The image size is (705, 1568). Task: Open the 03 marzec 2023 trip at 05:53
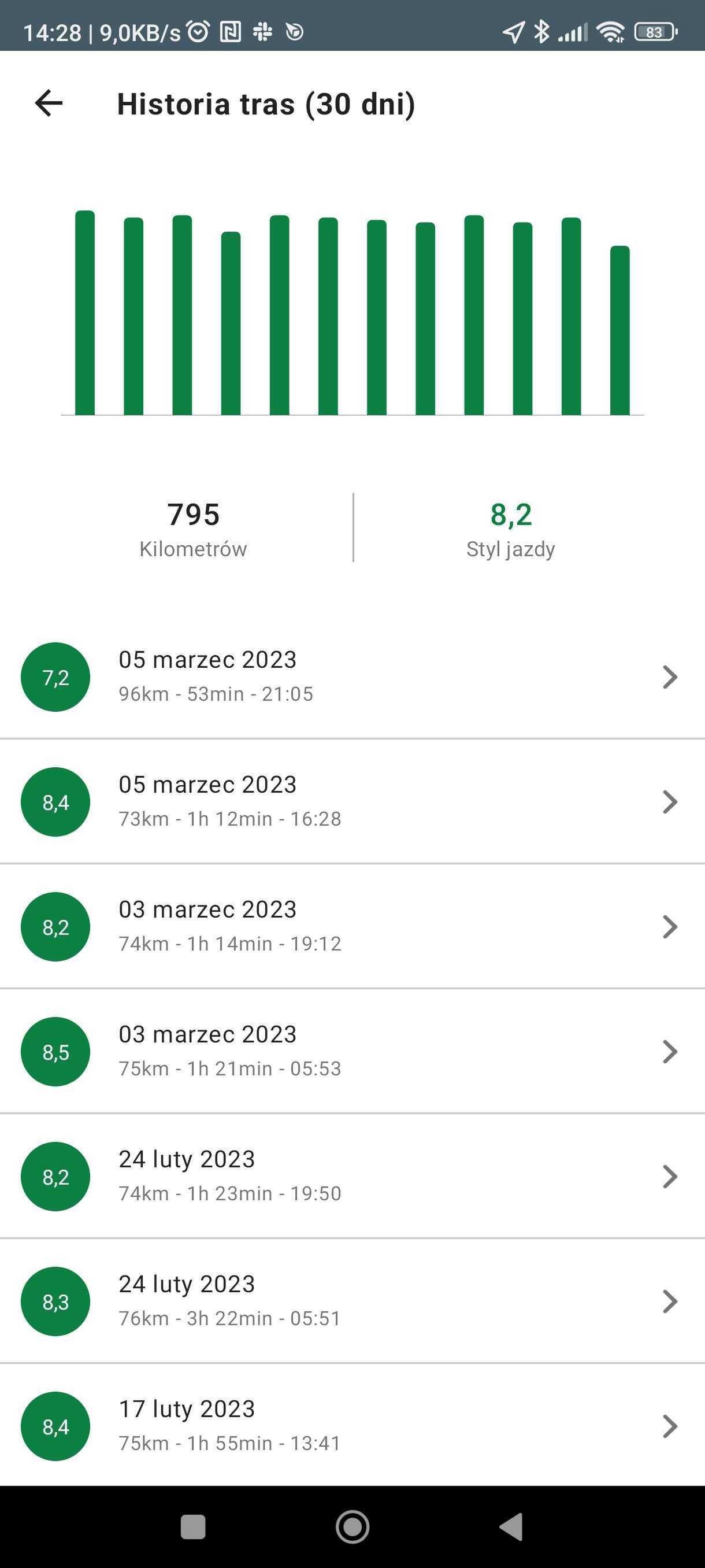352,1051
